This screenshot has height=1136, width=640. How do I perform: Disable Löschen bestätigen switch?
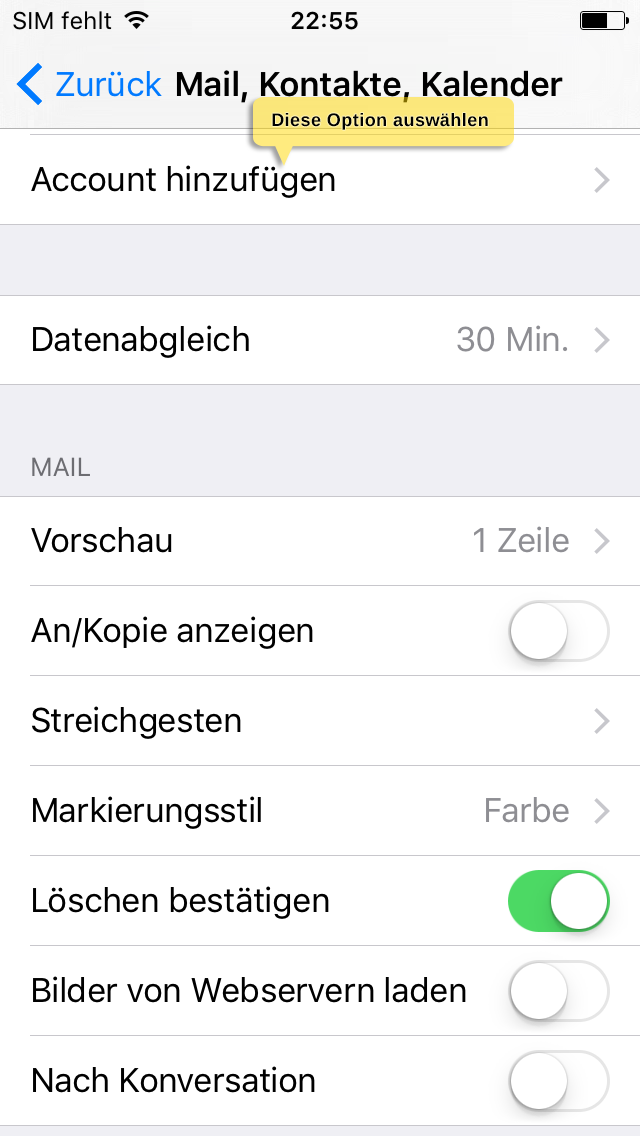[559, 901]
